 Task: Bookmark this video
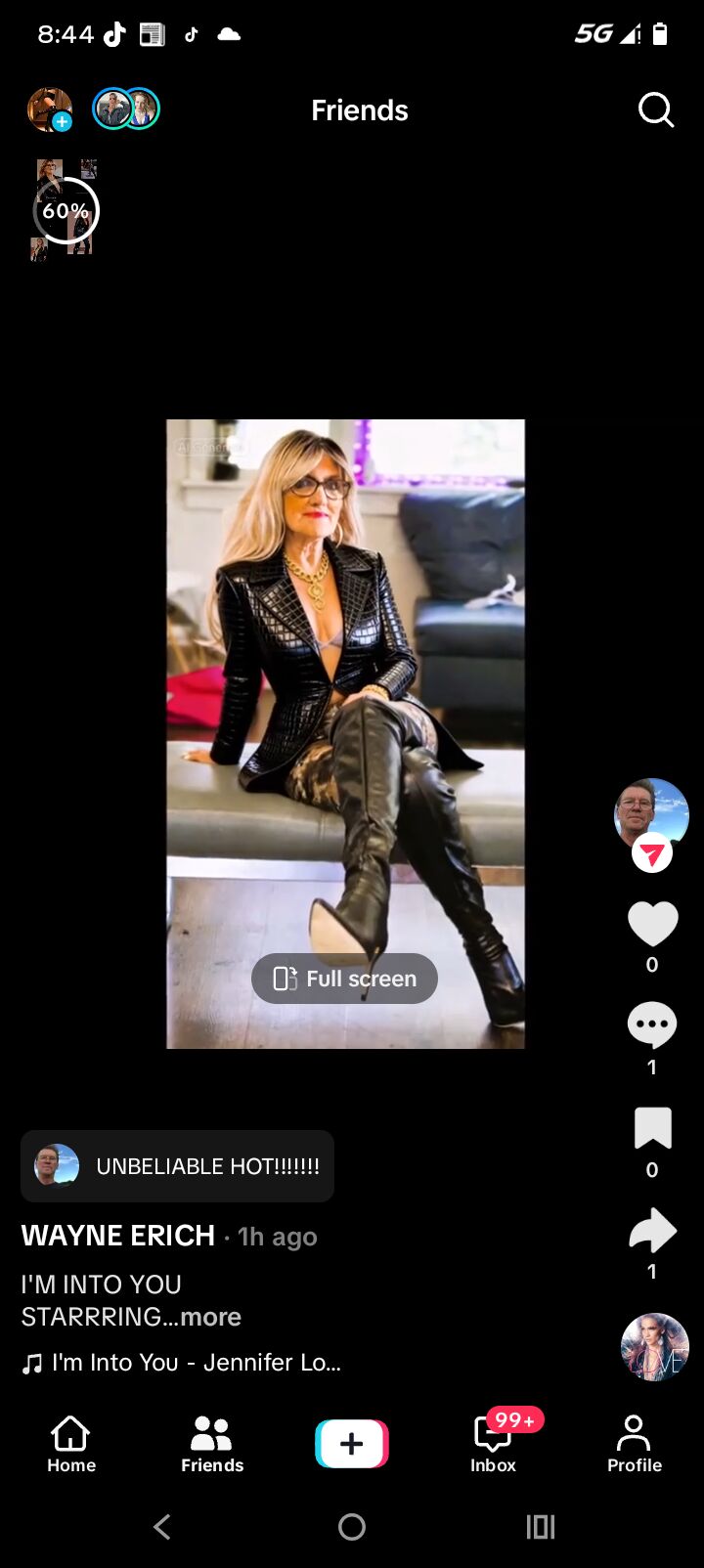(652, 1128)
